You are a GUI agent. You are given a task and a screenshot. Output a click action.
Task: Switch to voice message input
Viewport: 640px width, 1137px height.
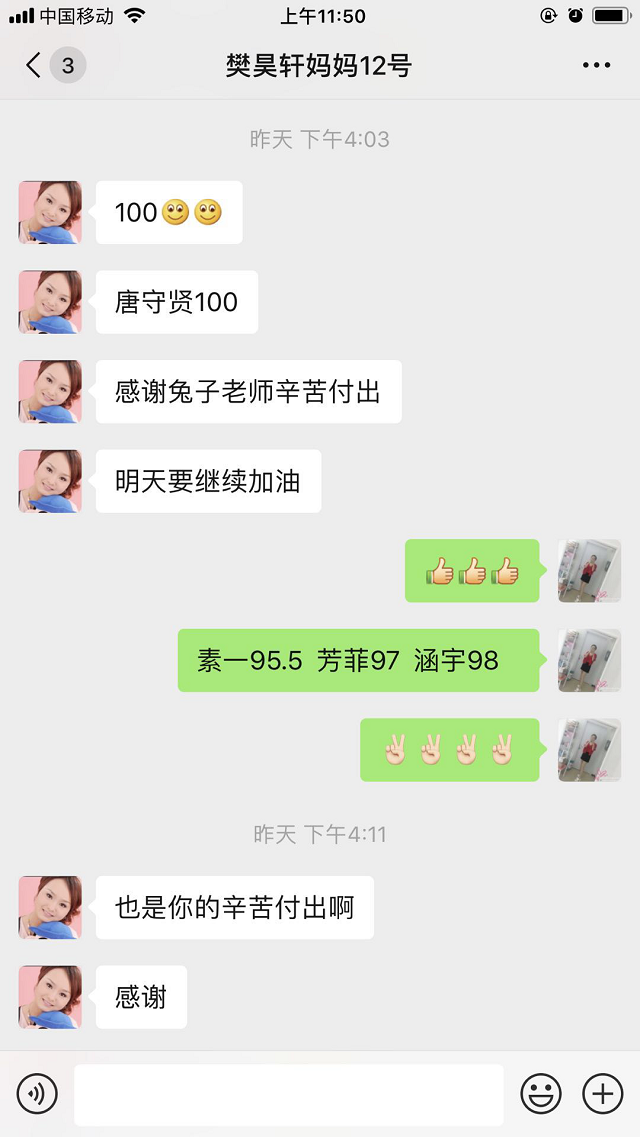[37, 1094]
